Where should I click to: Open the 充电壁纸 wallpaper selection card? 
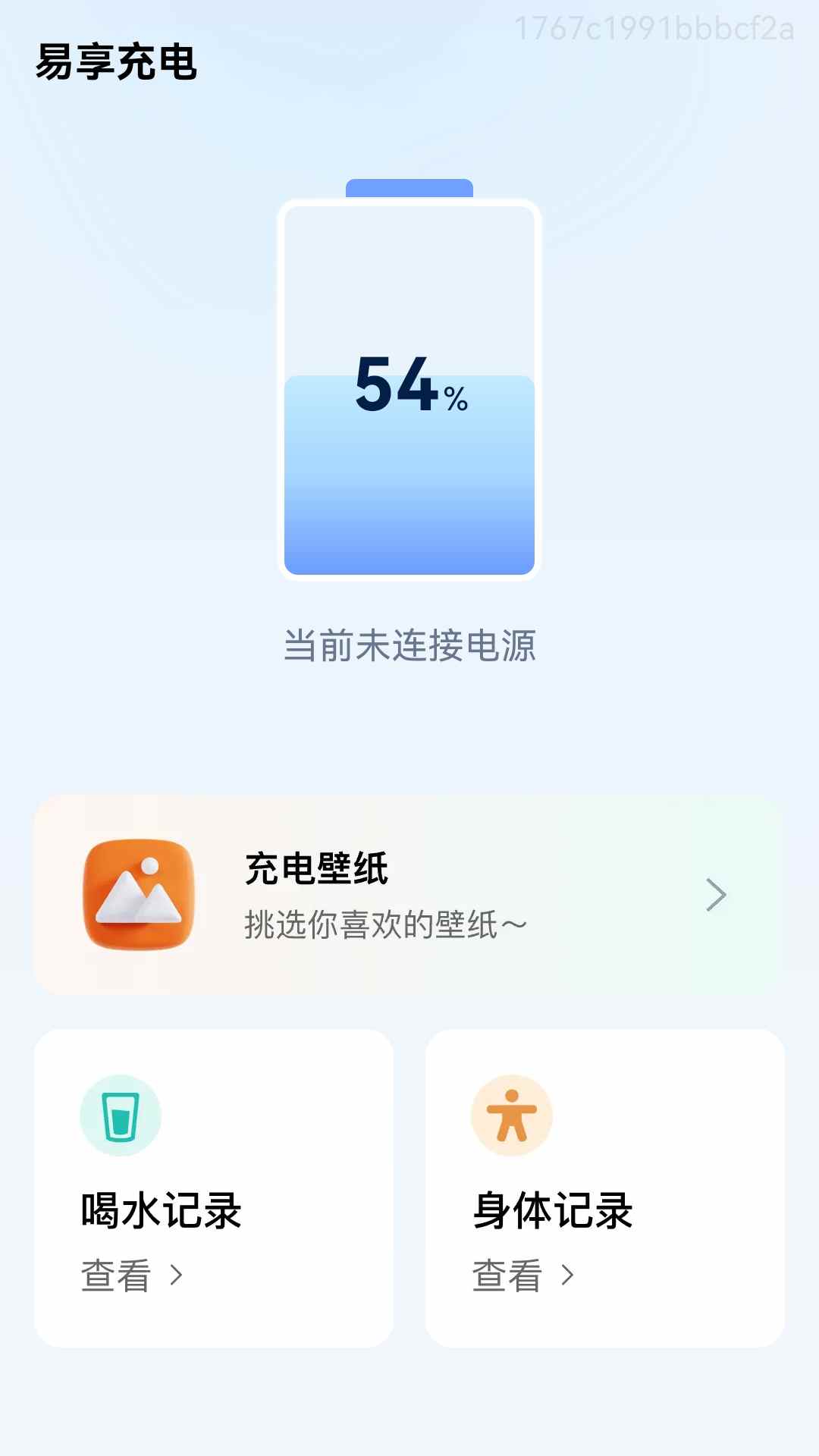[x=409, y=896]
